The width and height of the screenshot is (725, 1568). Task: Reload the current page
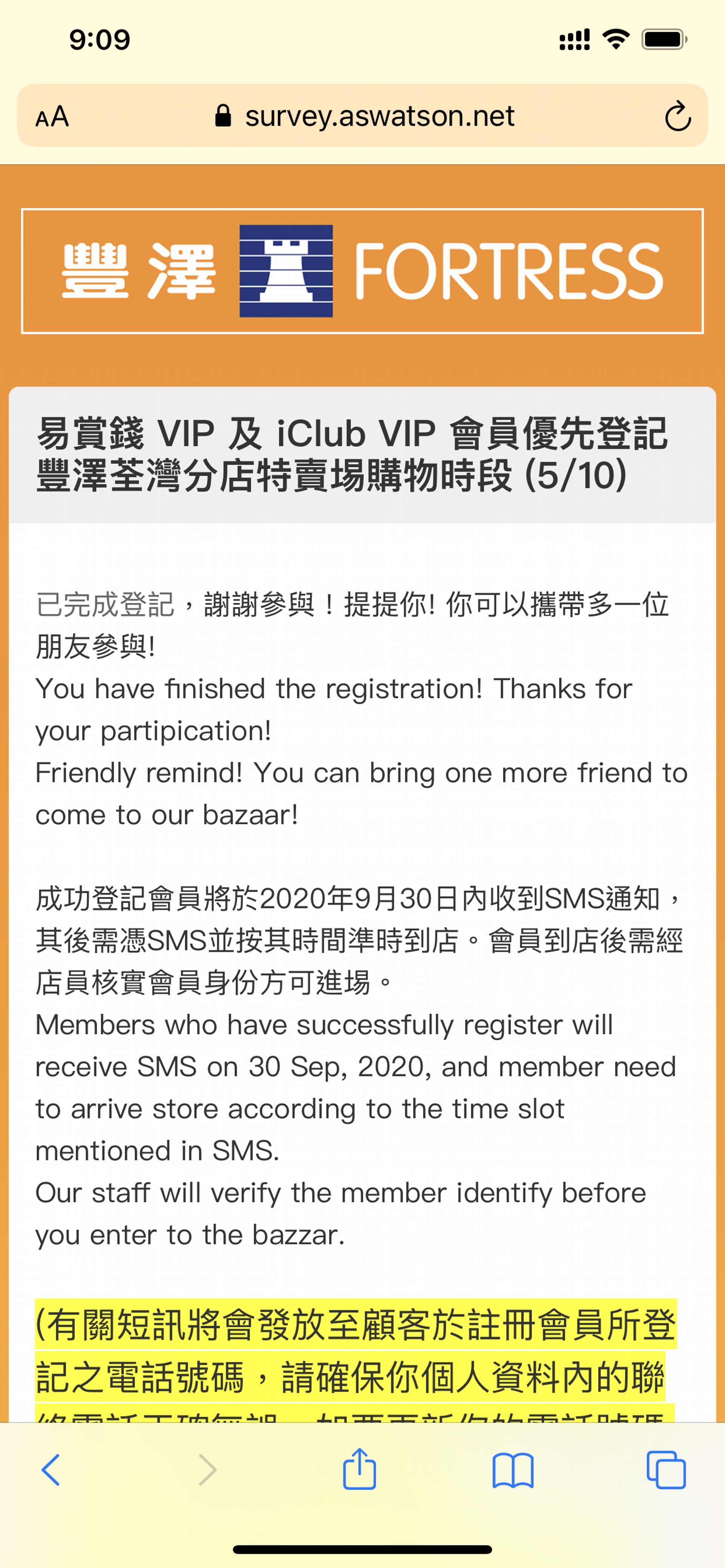(x=677, y=116)
